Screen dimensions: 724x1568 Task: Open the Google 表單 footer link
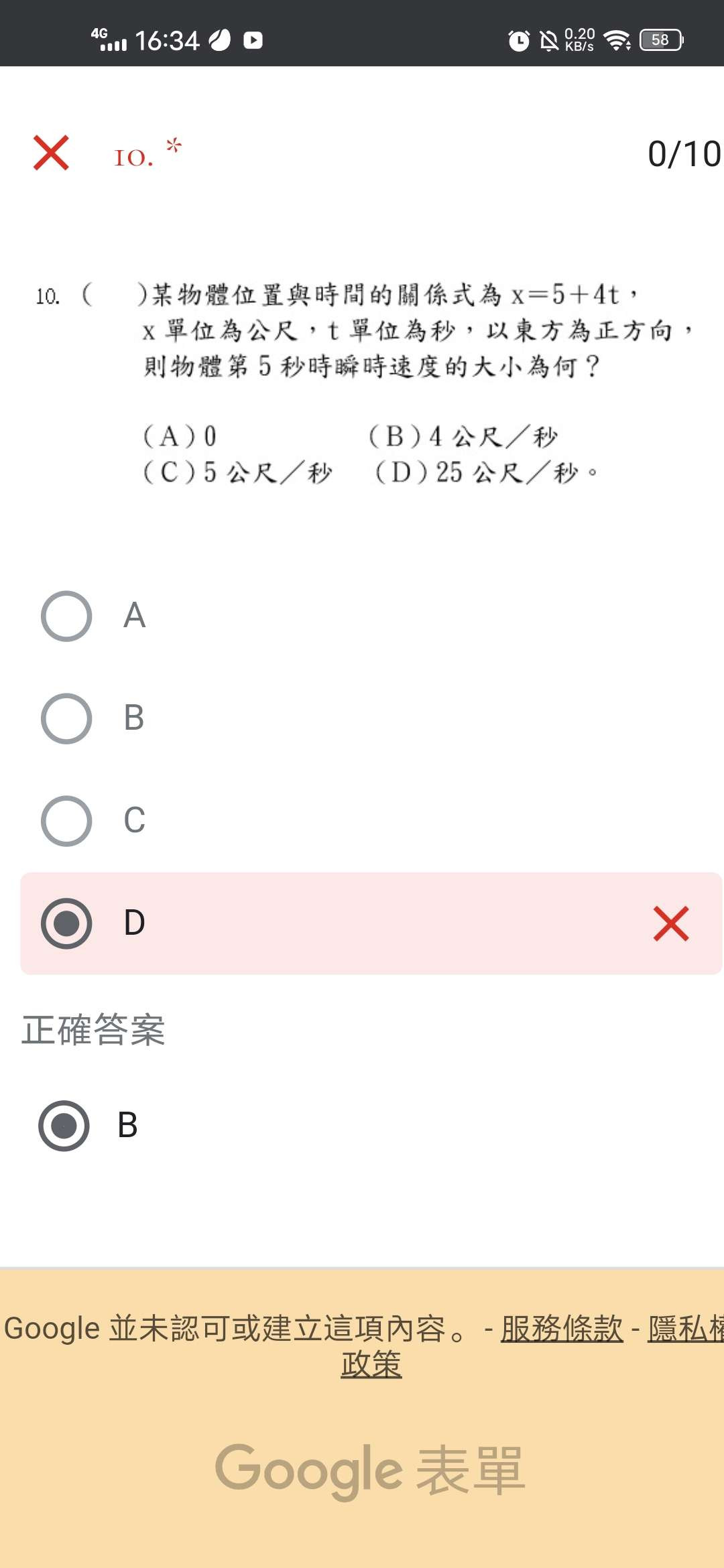[x=370, y=1471]
